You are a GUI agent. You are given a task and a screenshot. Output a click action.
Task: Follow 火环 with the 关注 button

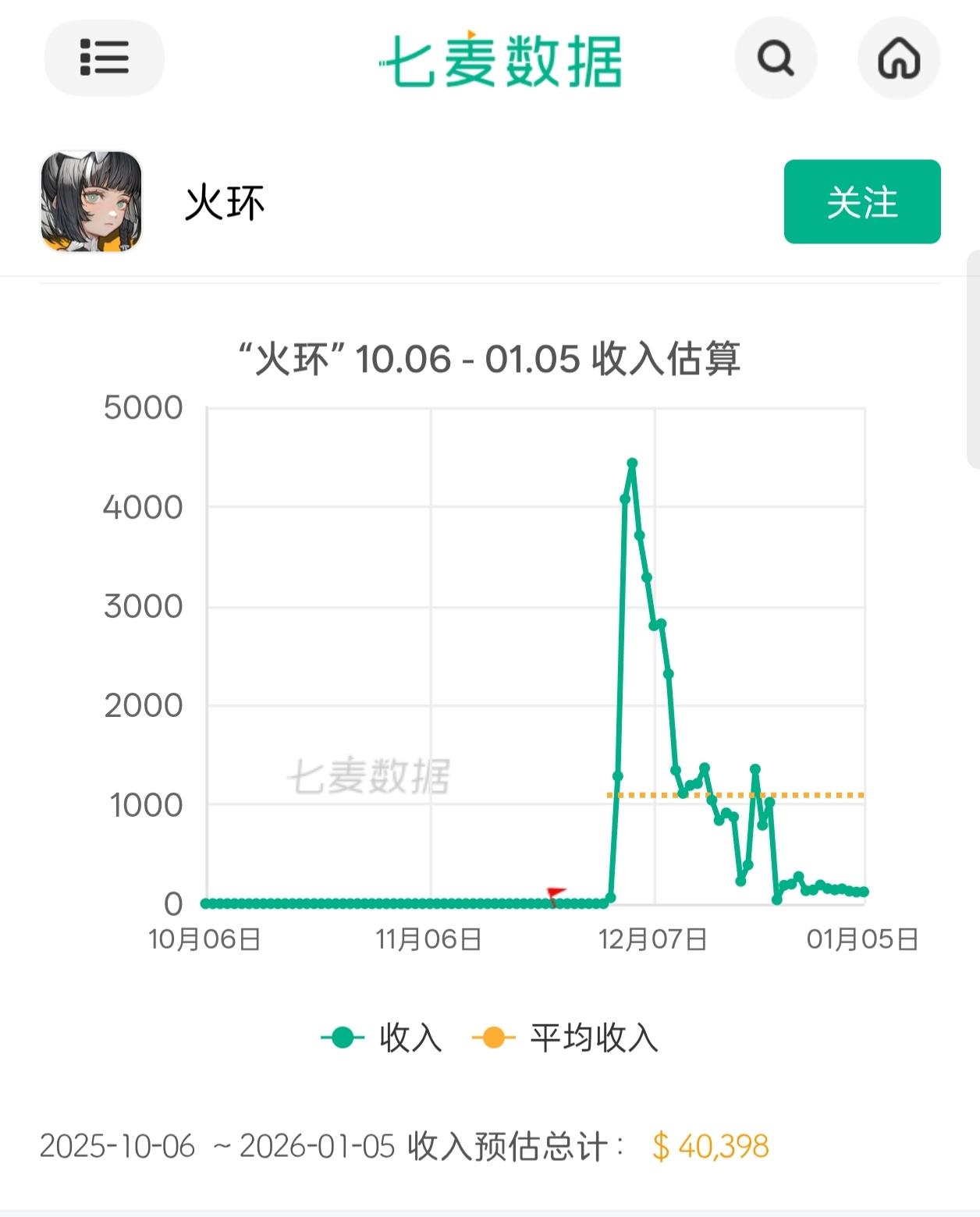[x=861, y=202]
